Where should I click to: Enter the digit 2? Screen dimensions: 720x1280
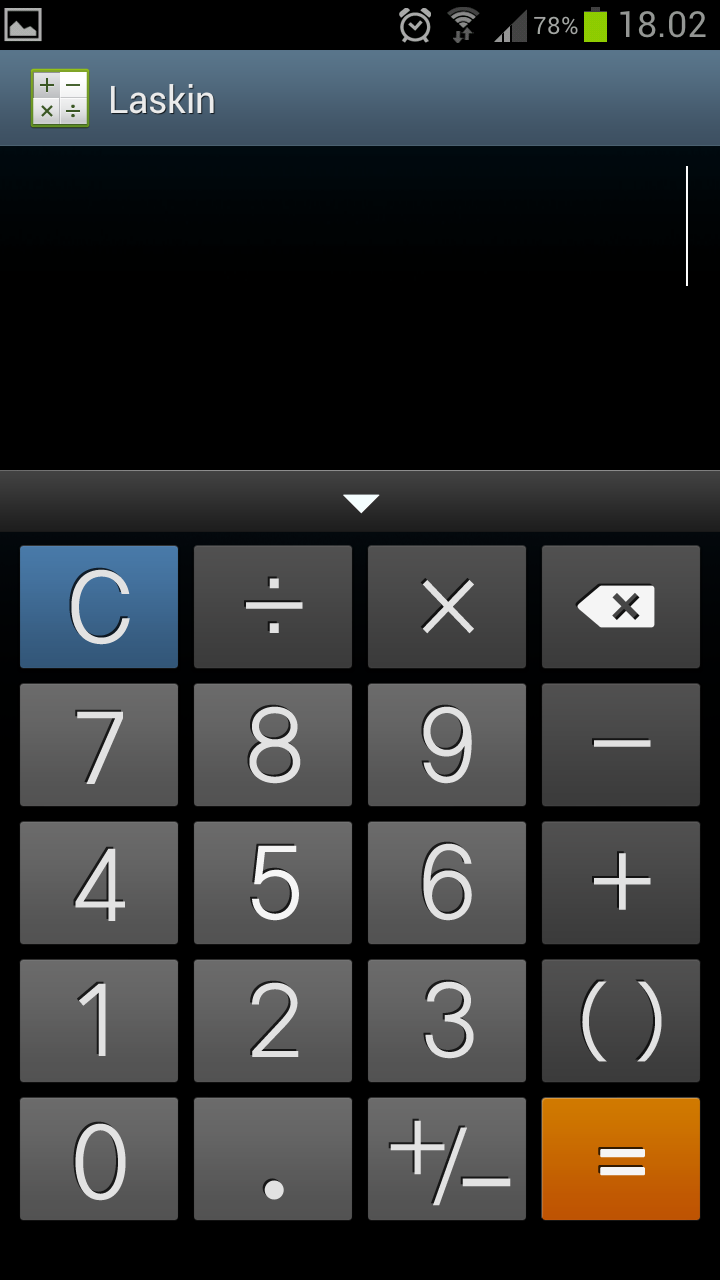click(x=273, y=1021)
